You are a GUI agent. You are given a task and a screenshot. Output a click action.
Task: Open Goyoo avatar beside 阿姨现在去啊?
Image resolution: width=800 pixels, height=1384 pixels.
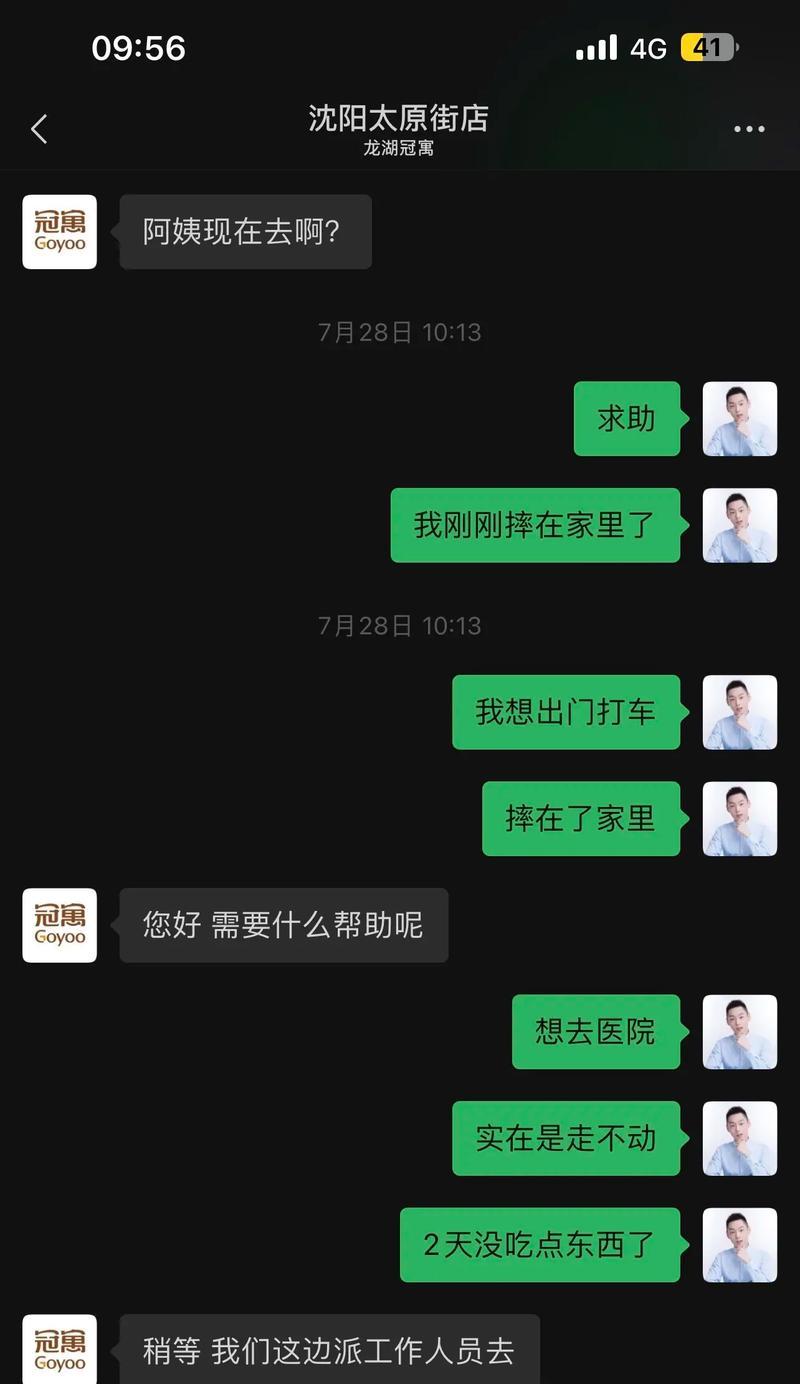click(x=60, y=232)
